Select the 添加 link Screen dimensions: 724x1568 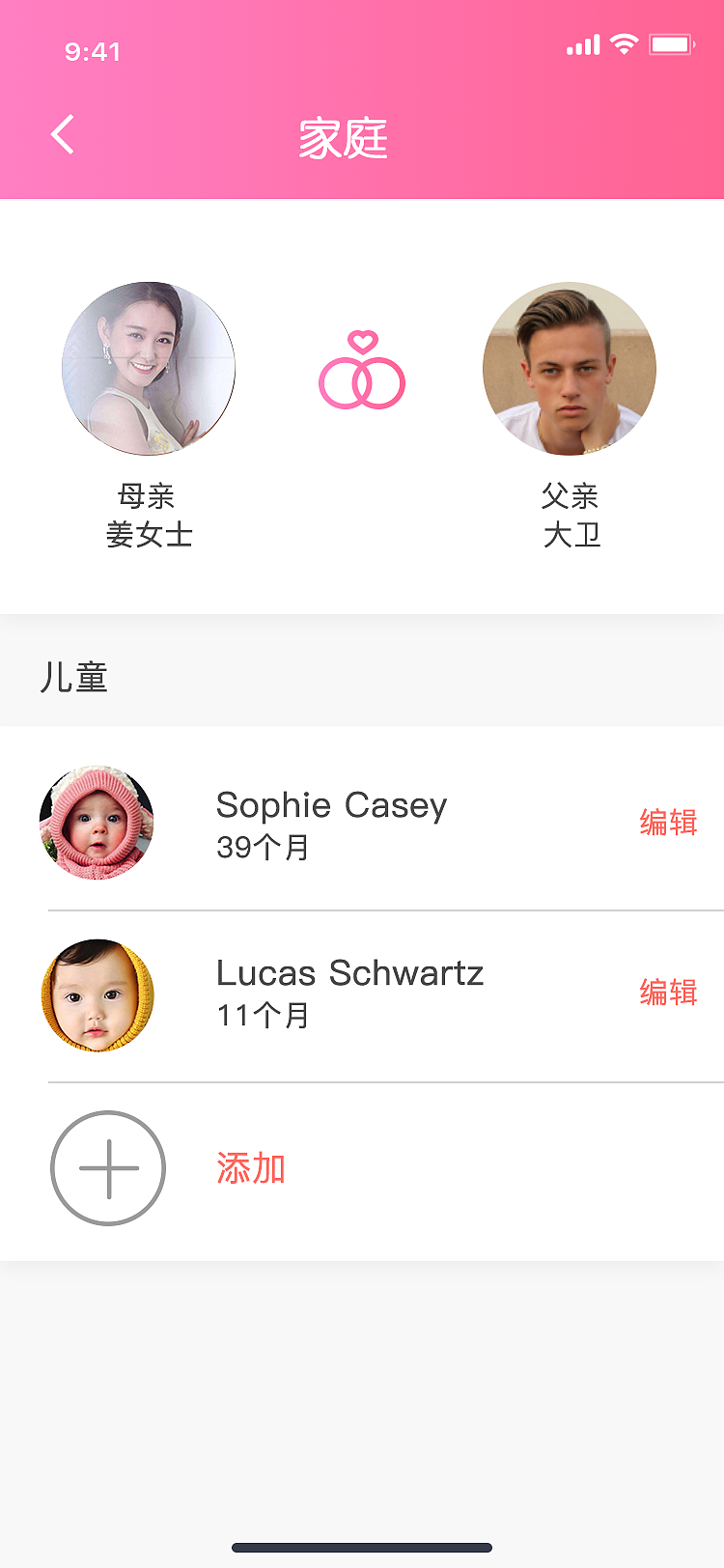pos(251,1169)
